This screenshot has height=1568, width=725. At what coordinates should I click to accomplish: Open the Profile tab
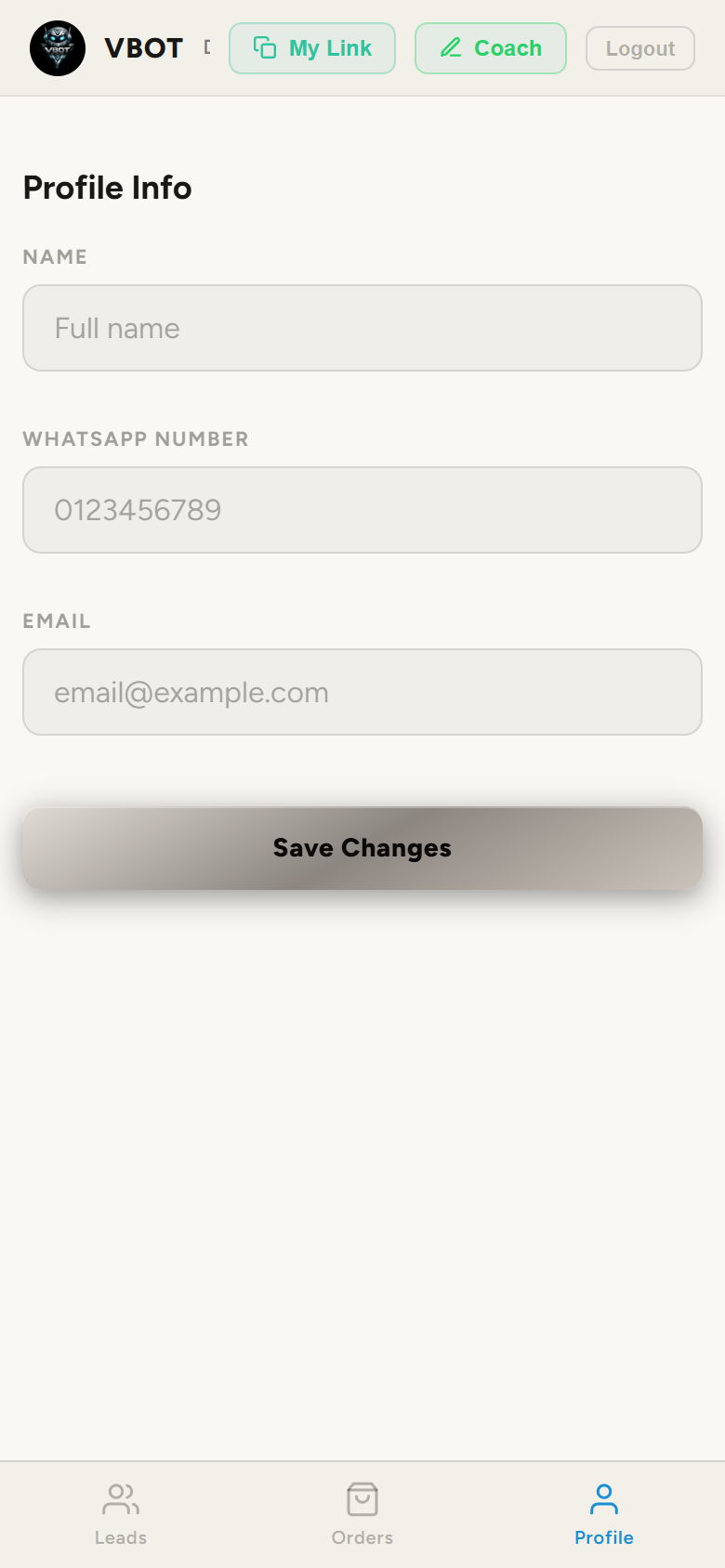tap(604, 1514)
